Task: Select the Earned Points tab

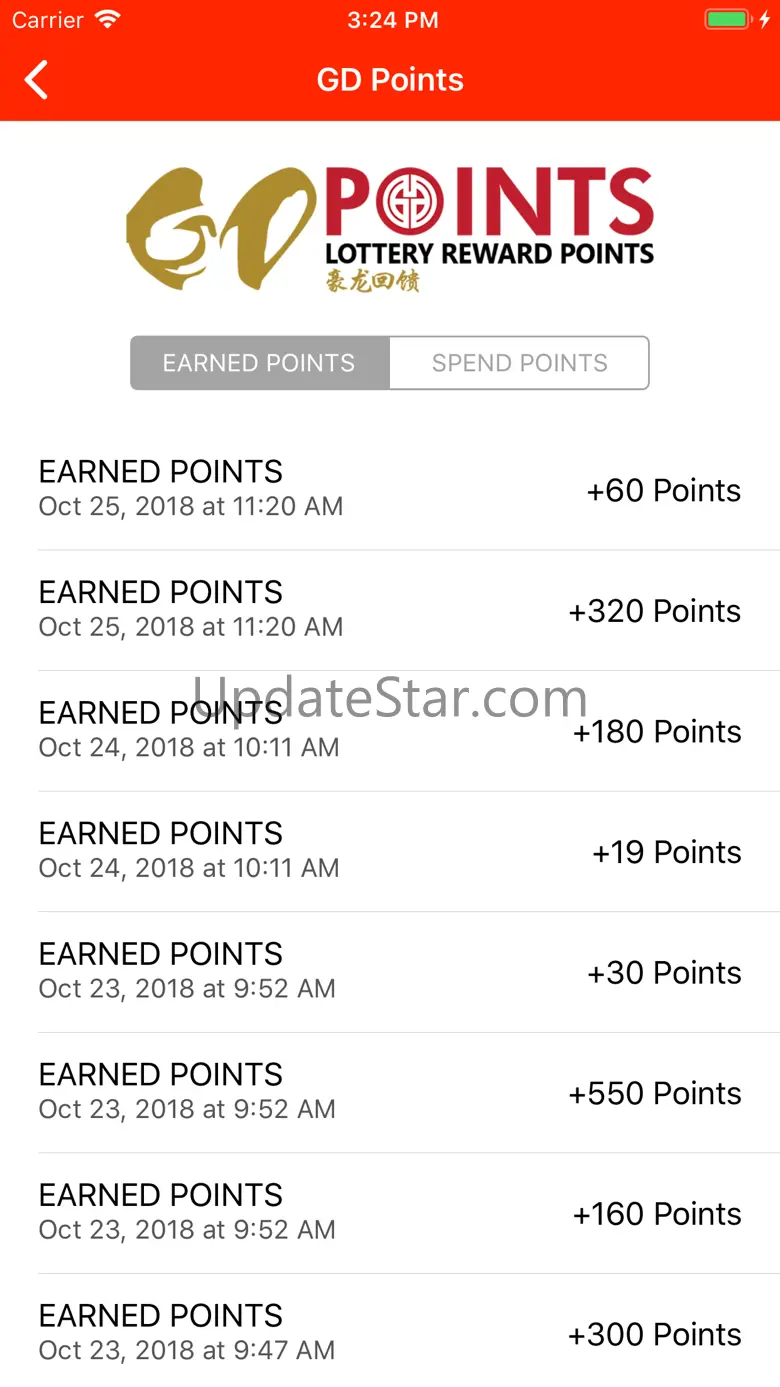Action: pos(260,363)
